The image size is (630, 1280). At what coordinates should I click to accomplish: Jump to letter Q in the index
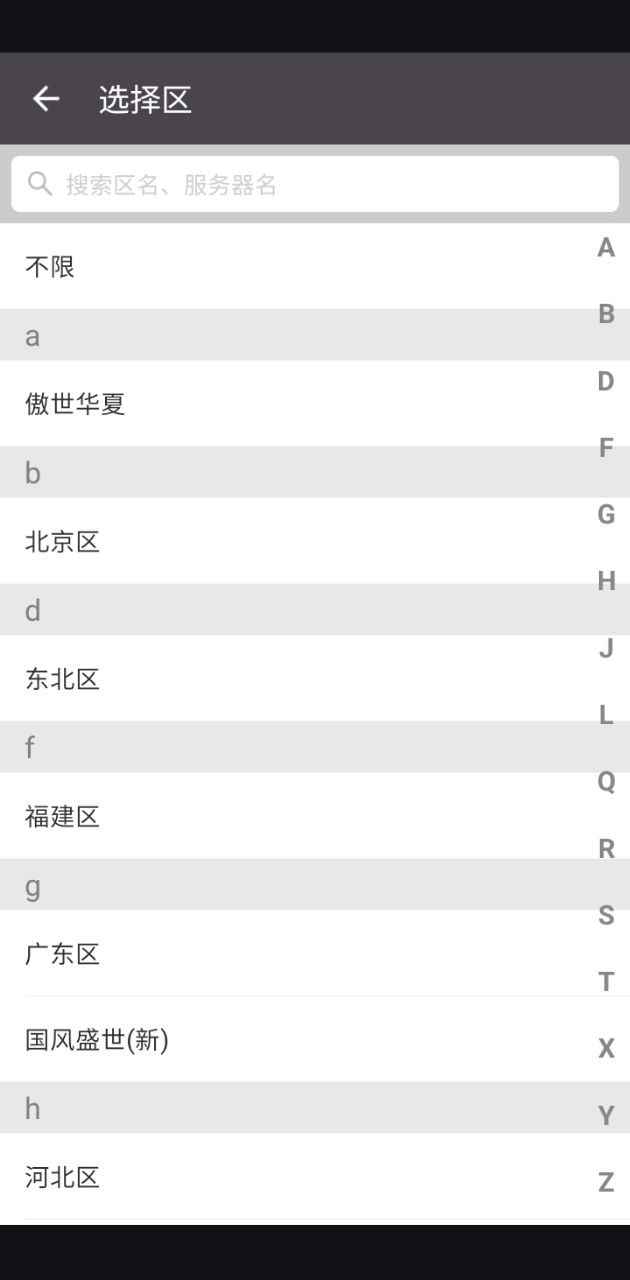[x=606, y=782]
